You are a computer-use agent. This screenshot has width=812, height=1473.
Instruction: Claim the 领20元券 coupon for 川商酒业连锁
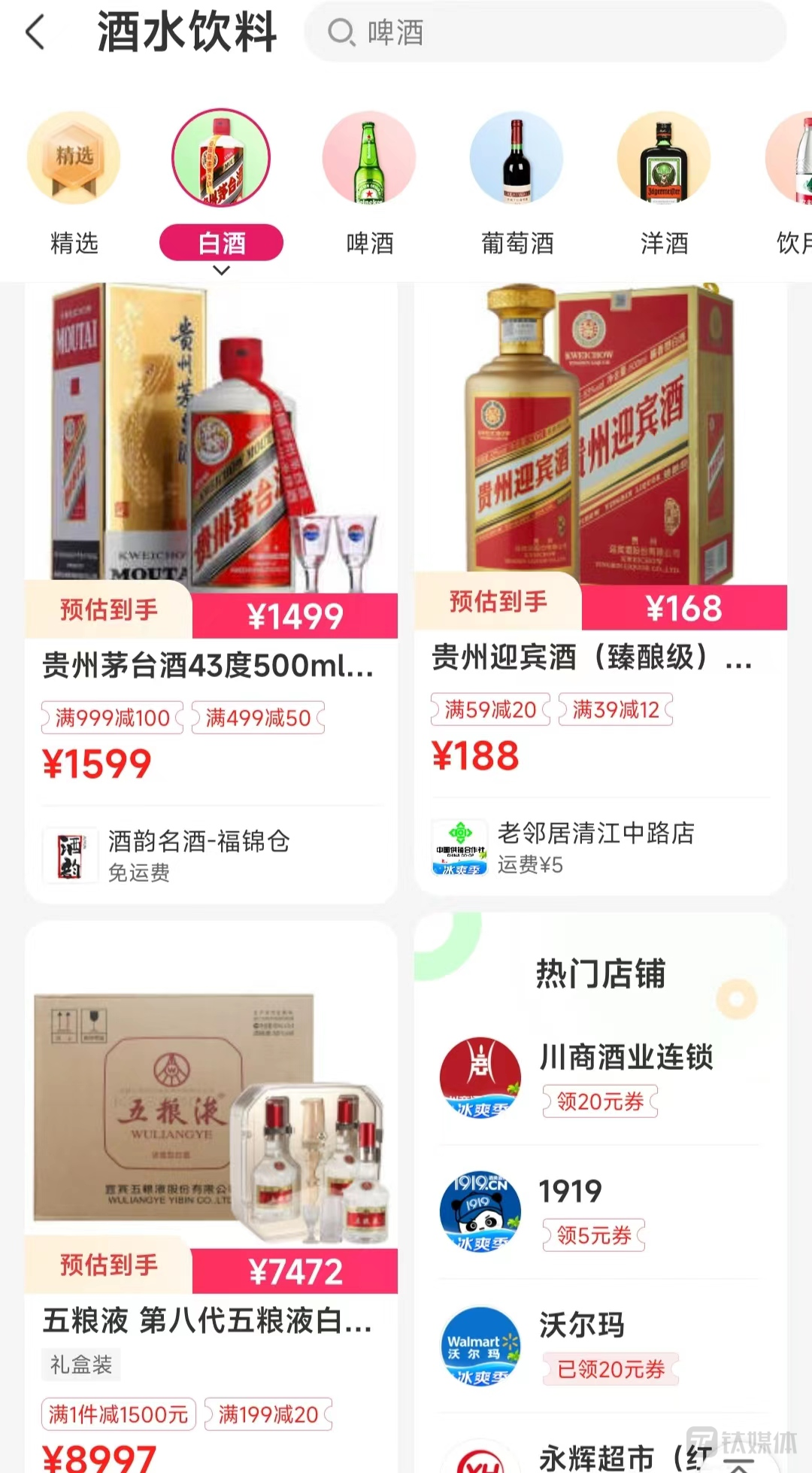[x=599, y=1101]
